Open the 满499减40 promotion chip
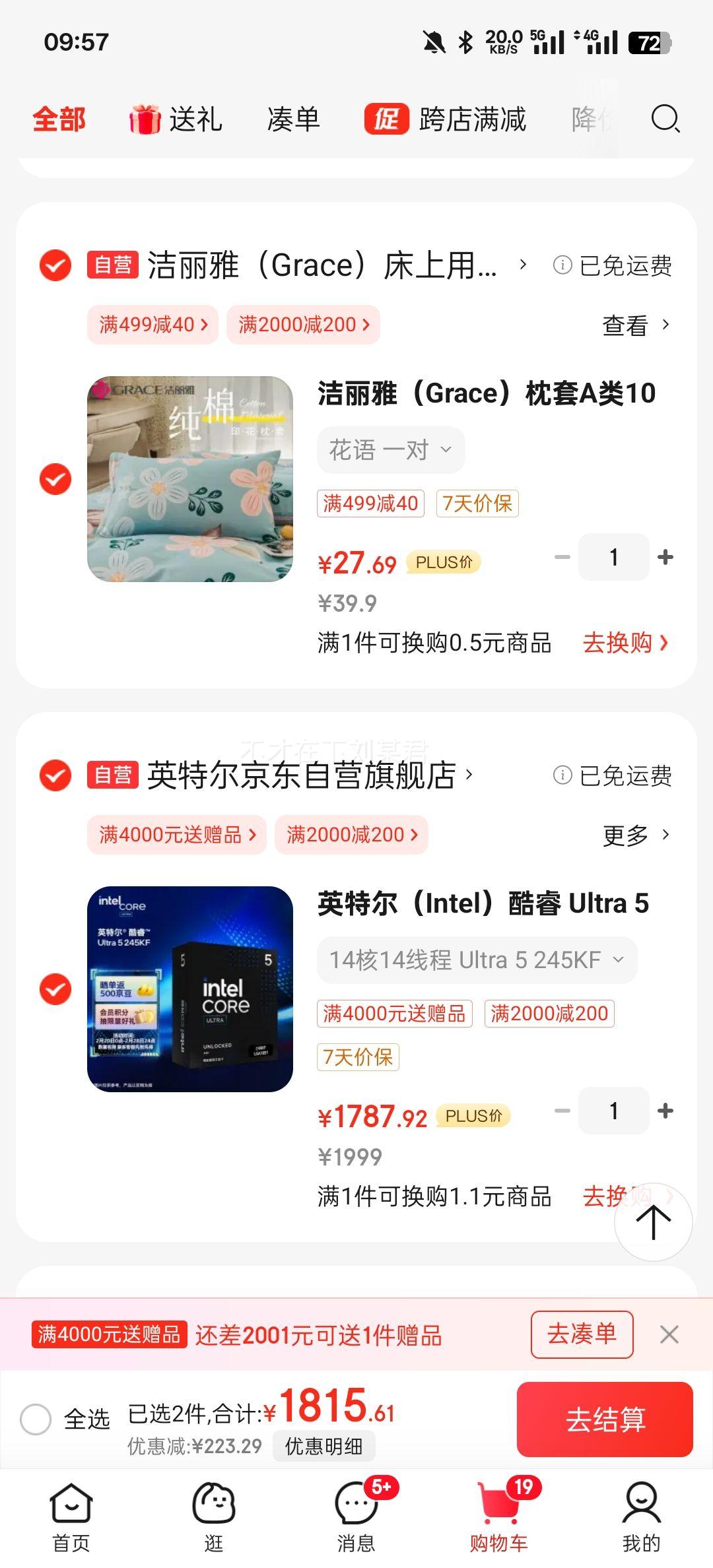The height and width of the screenshot is (1568, 713). click(153, 324)
